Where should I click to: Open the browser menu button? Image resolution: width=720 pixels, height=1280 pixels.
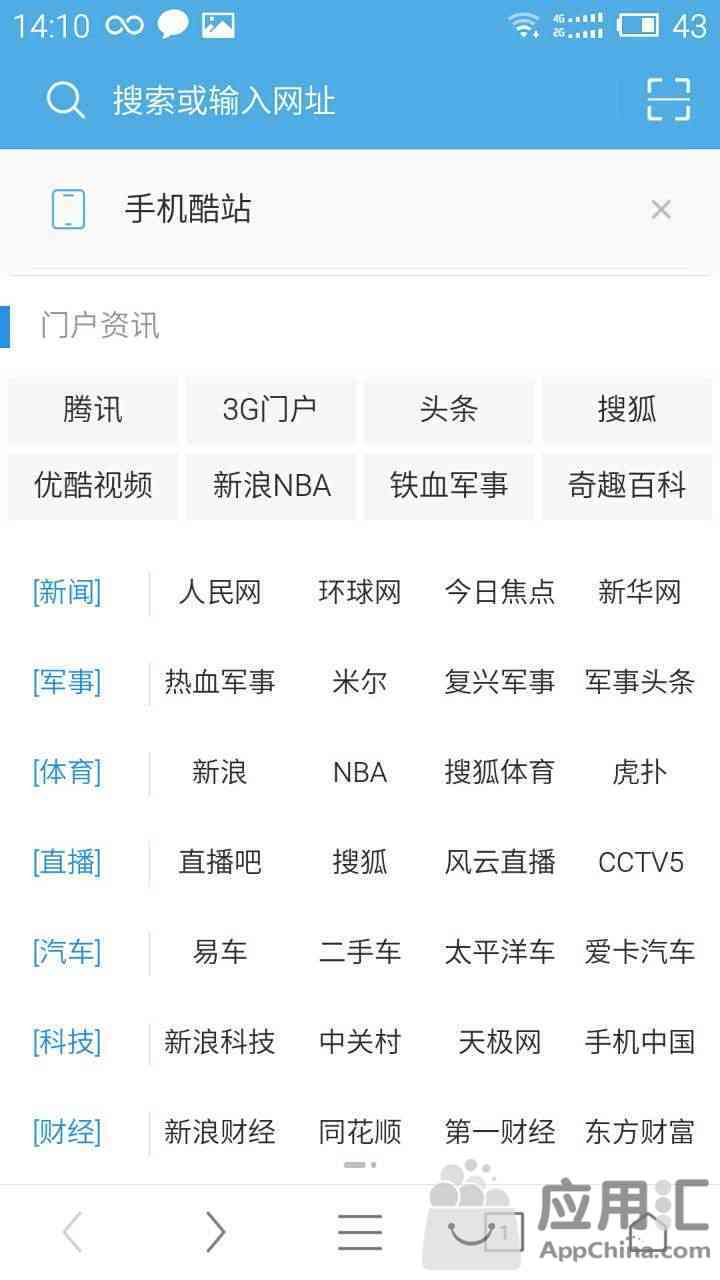coord(360,1232)
